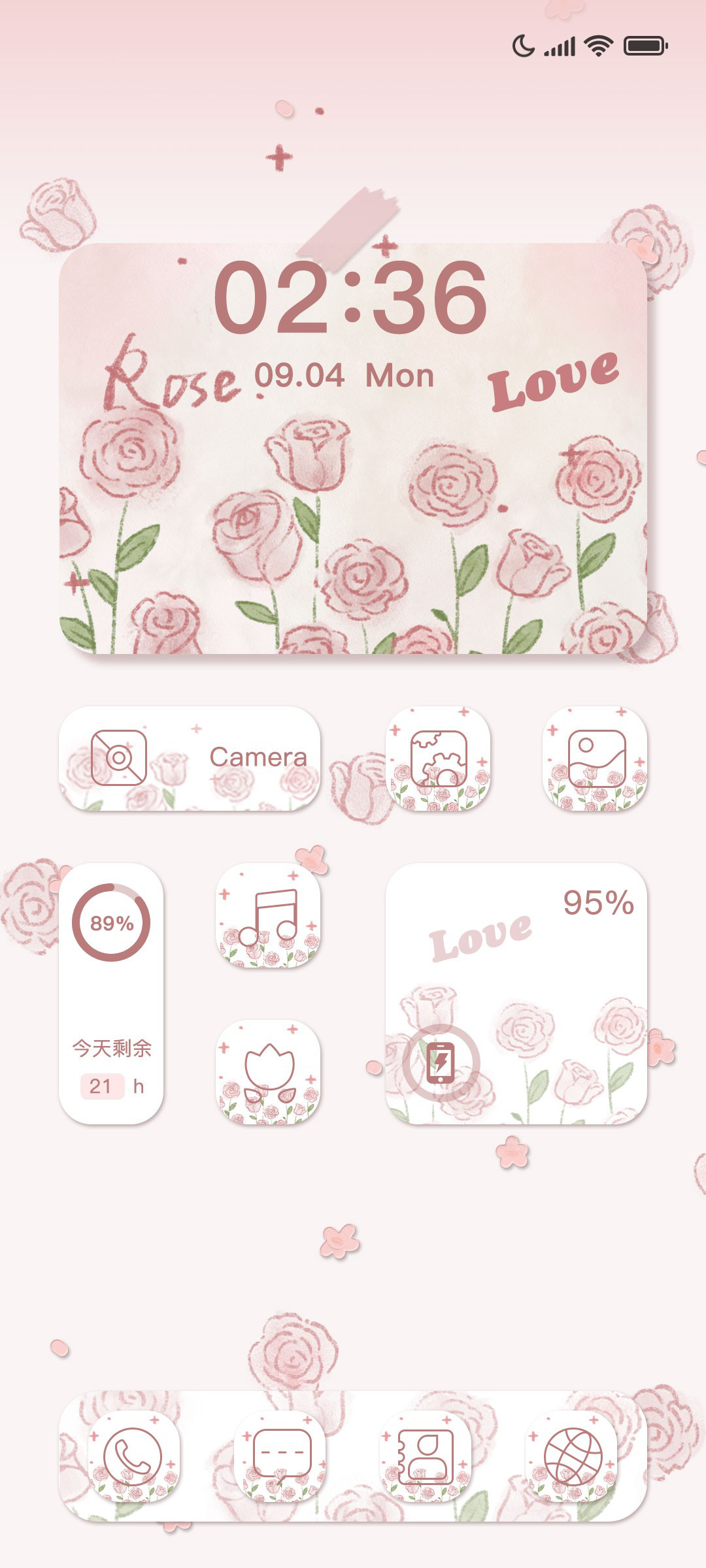Open the contacts app in the dock
Viewport: 706px width, 1568px height.
(426, 1456)
